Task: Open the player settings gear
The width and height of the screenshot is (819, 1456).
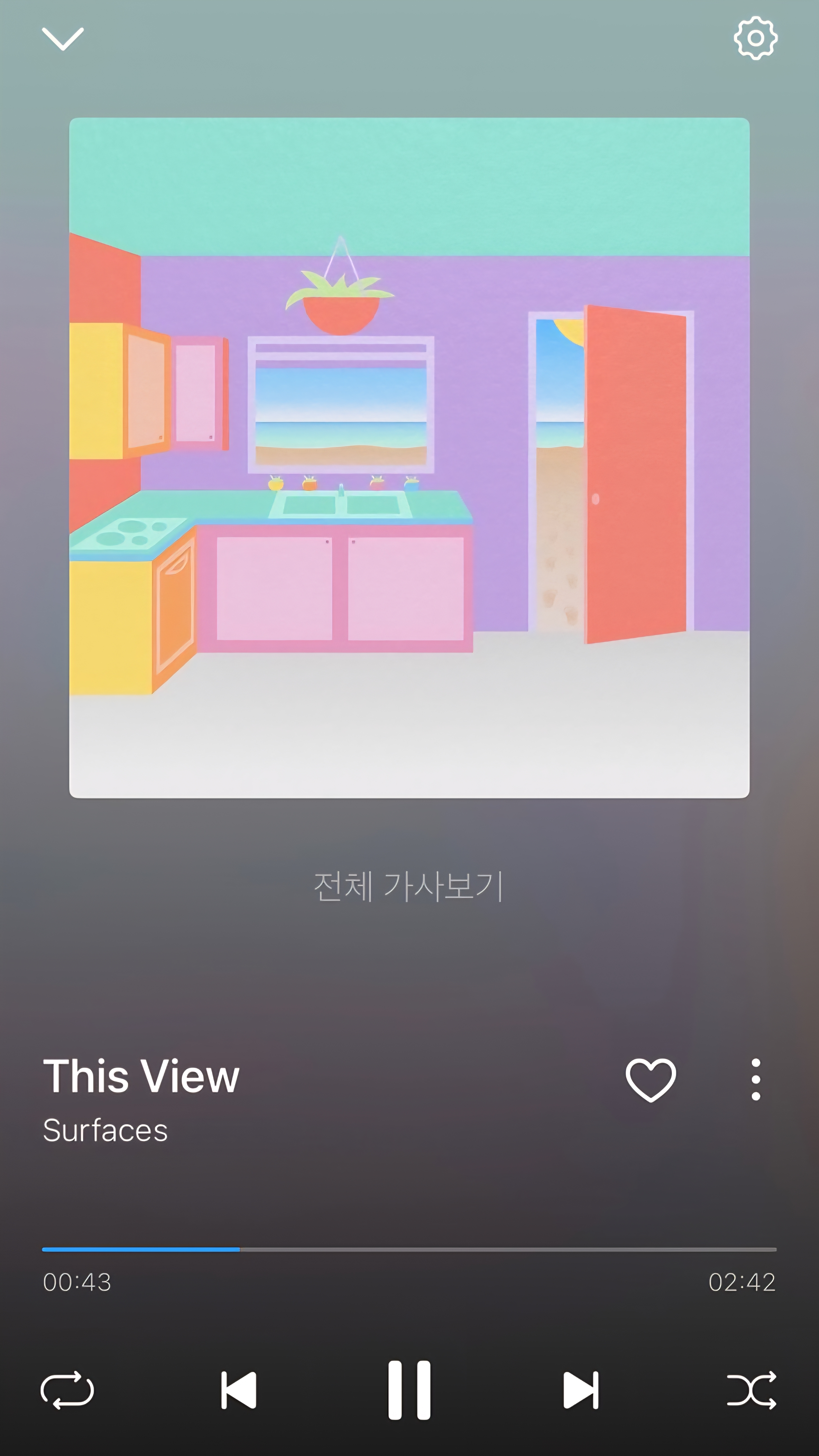Action: tap(755, 38)
